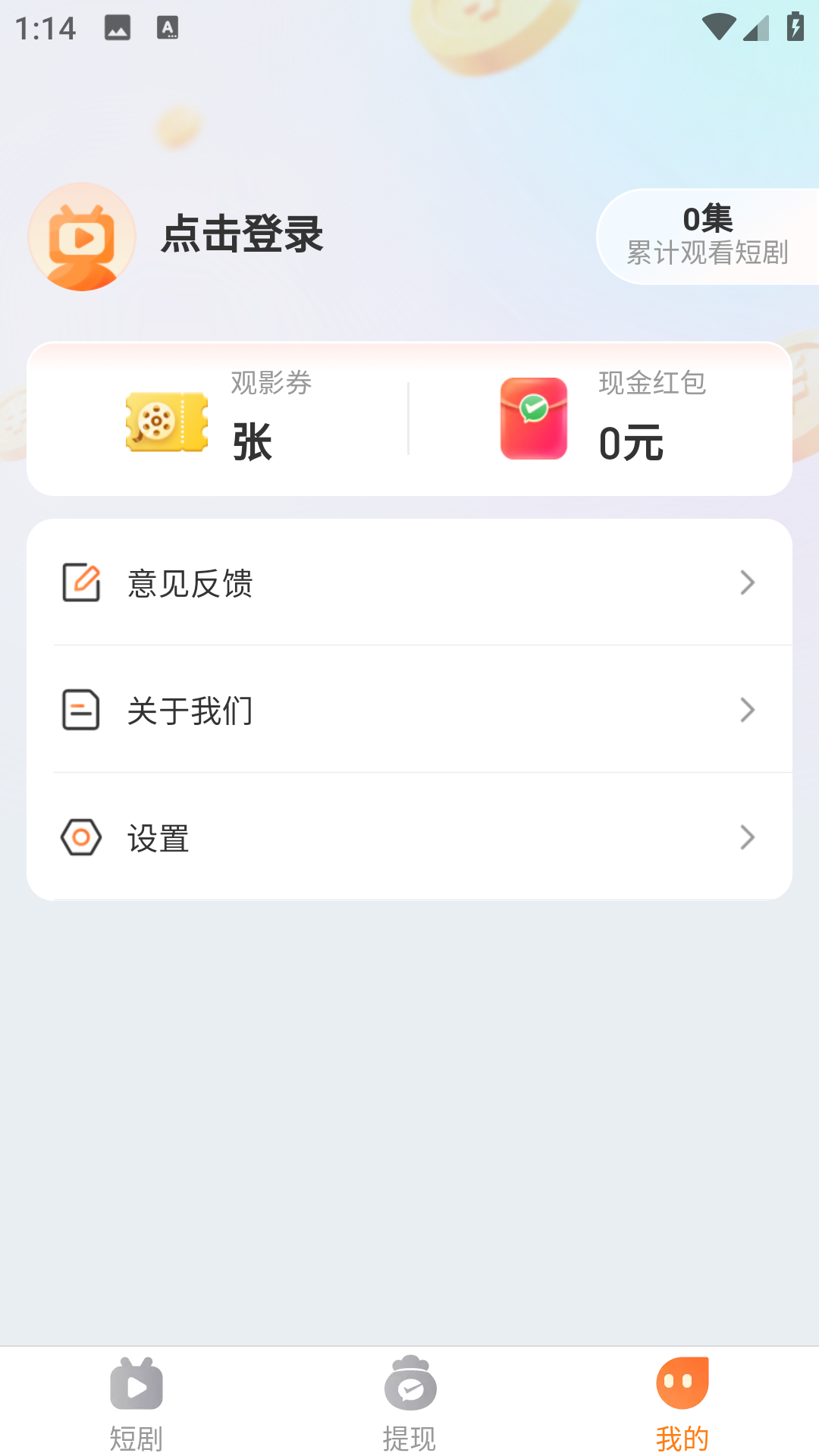819x1456 pixels.
Task: Select the 短剧 TV tab icon
Action: click(136, 1383)
